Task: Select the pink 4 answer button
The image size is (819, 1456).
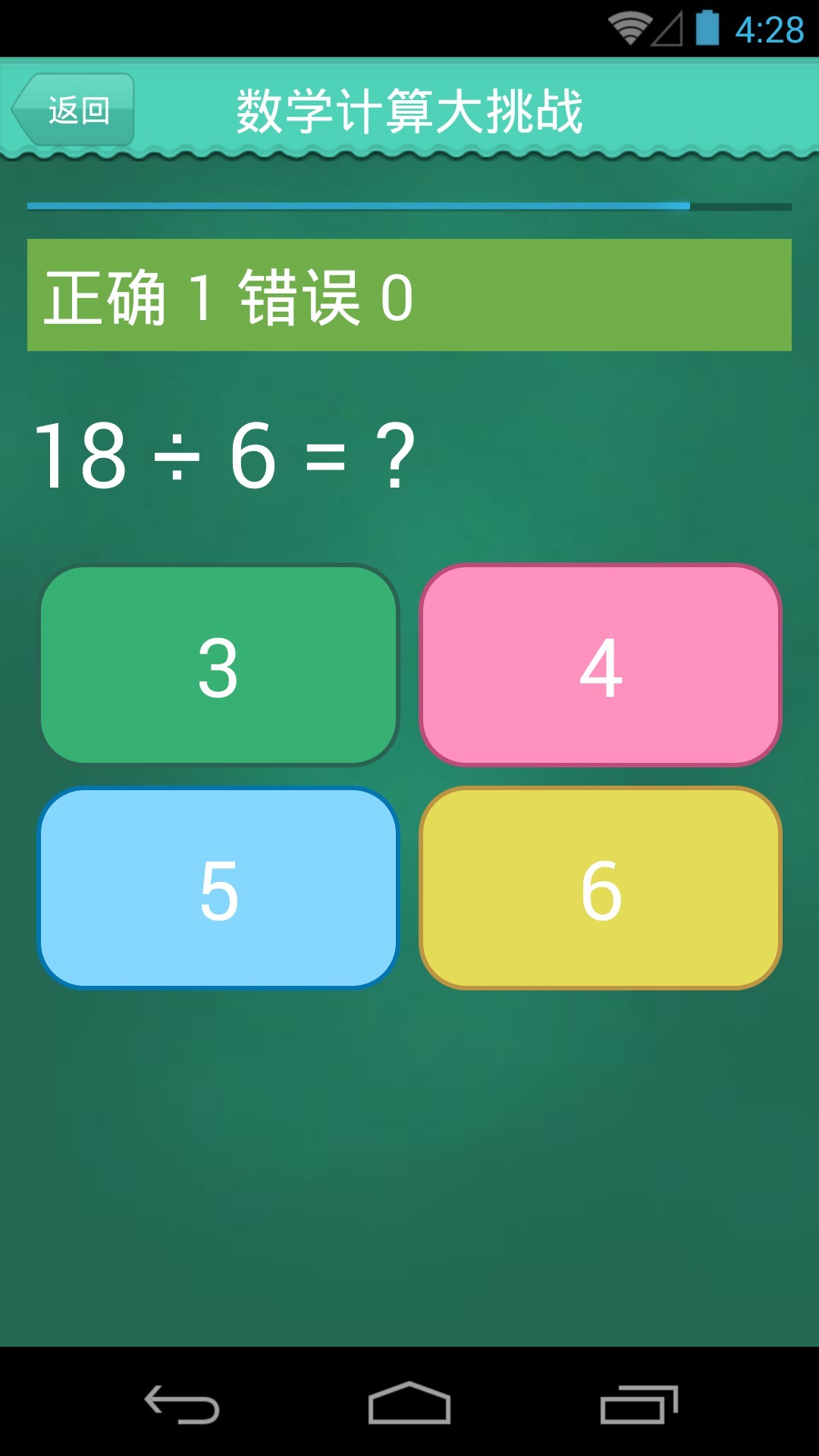Action: tap(601, 665)
